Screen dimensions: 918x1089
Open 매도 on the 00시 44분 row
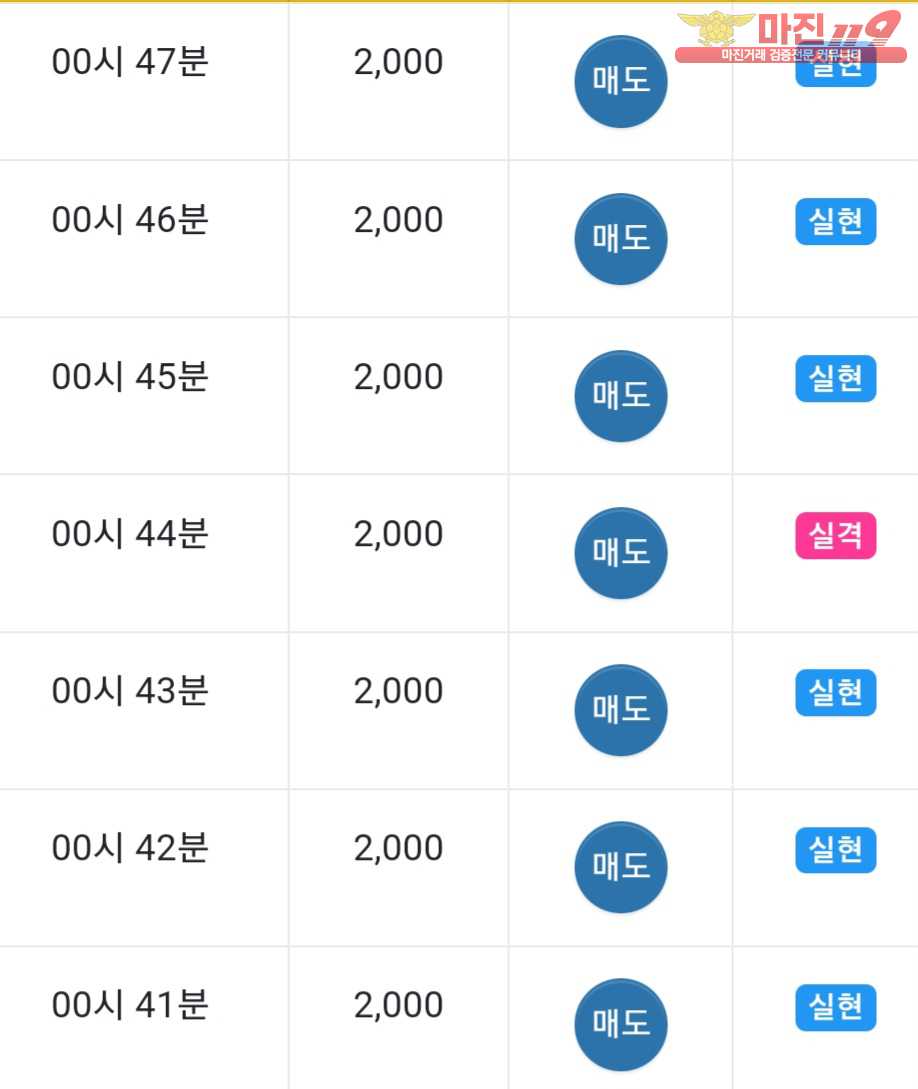click(x=620, y=553)
